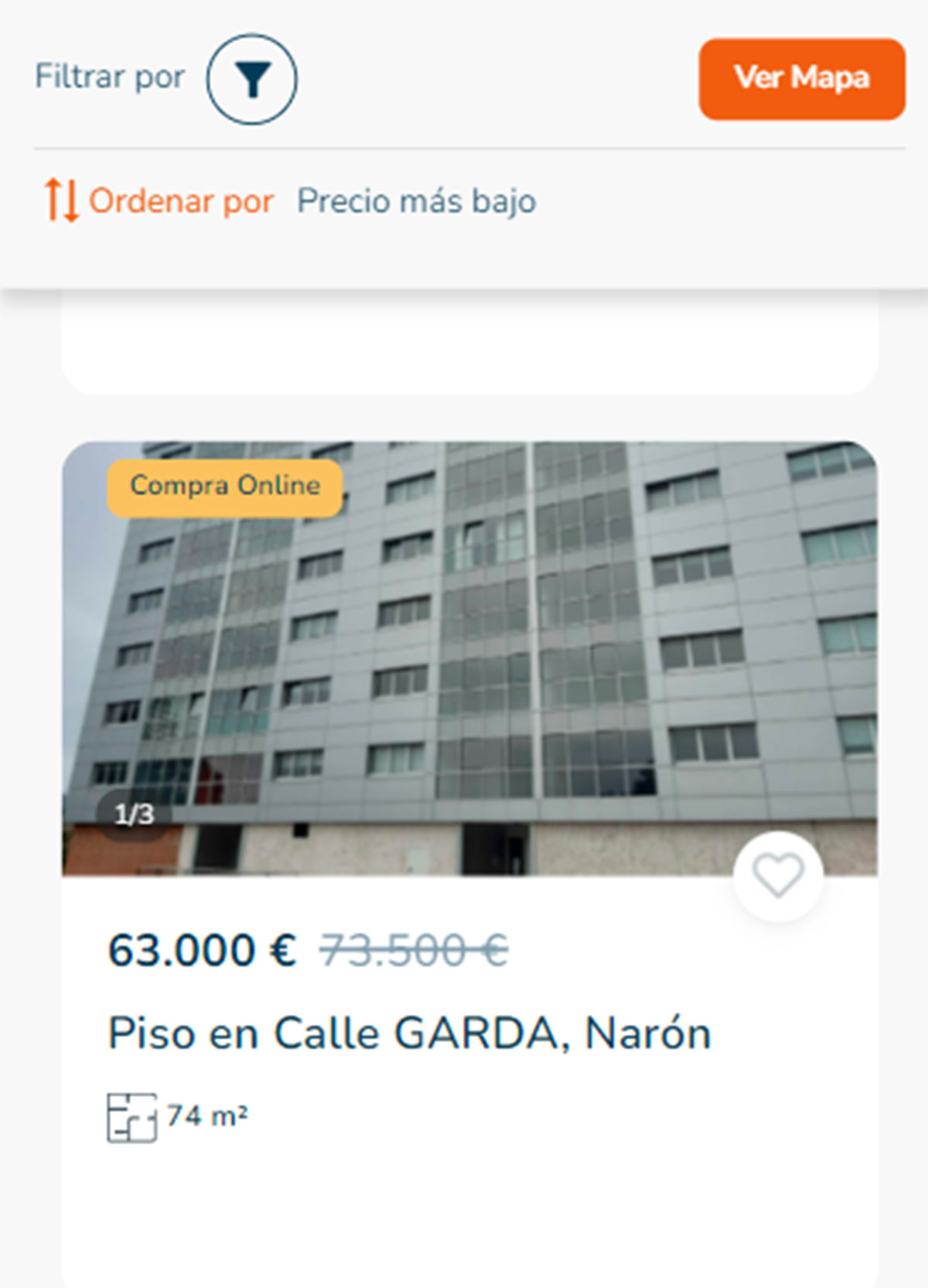Enable filtering by tapping Filtrar por
The width and height of the screenshot is (928, 1288).
click(109, 77)
